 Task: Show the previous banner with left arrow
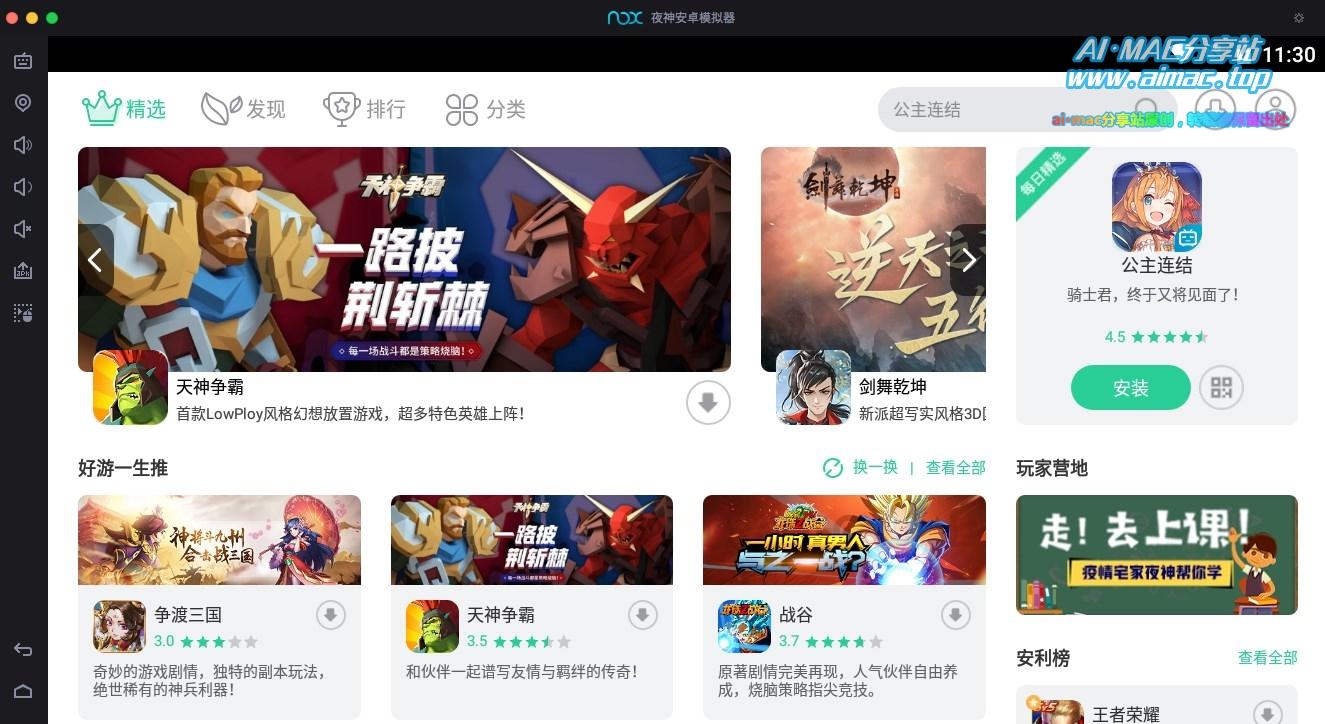pyautogui.click(x=96, y=260)
